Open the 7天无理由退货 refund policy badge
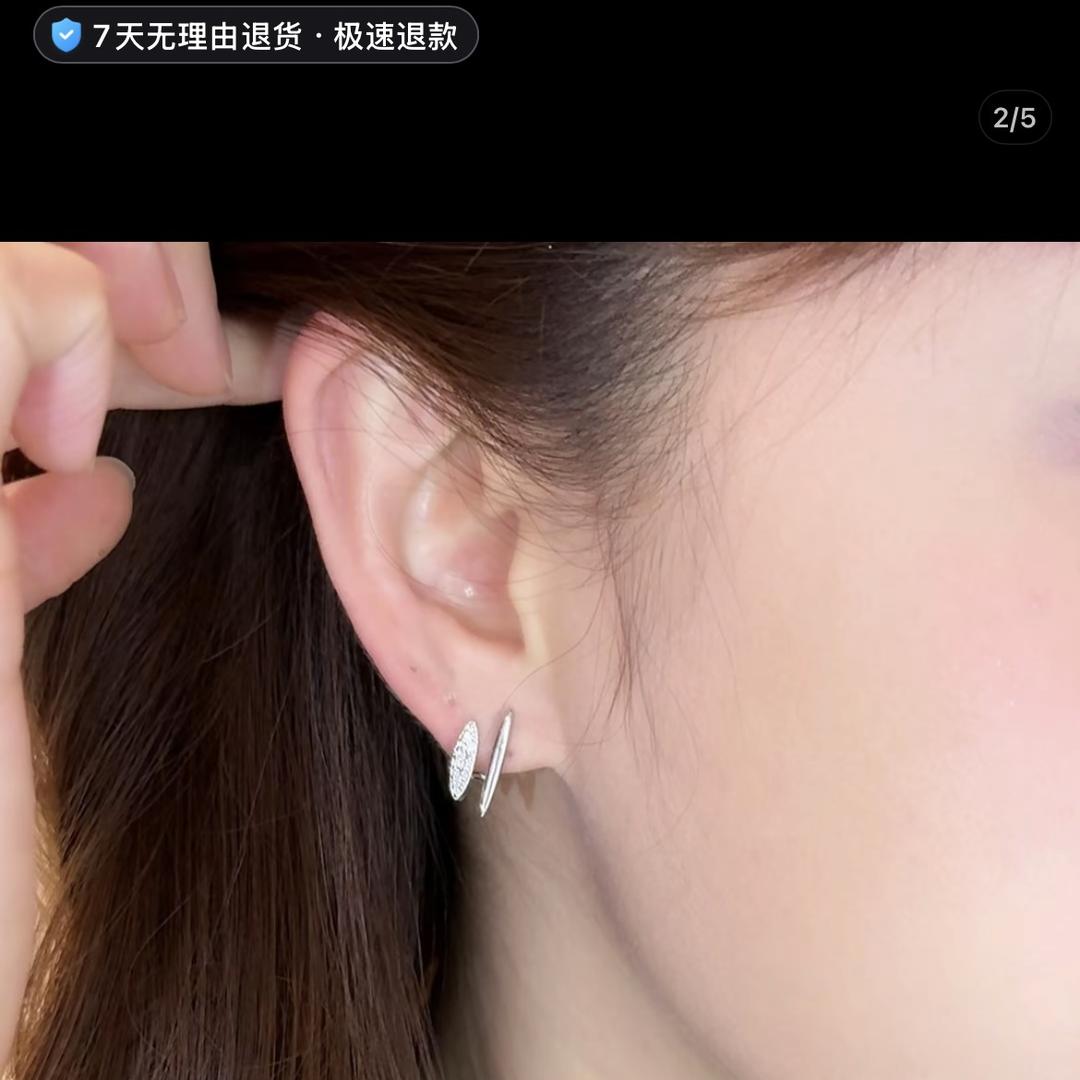 pos(256,36)
